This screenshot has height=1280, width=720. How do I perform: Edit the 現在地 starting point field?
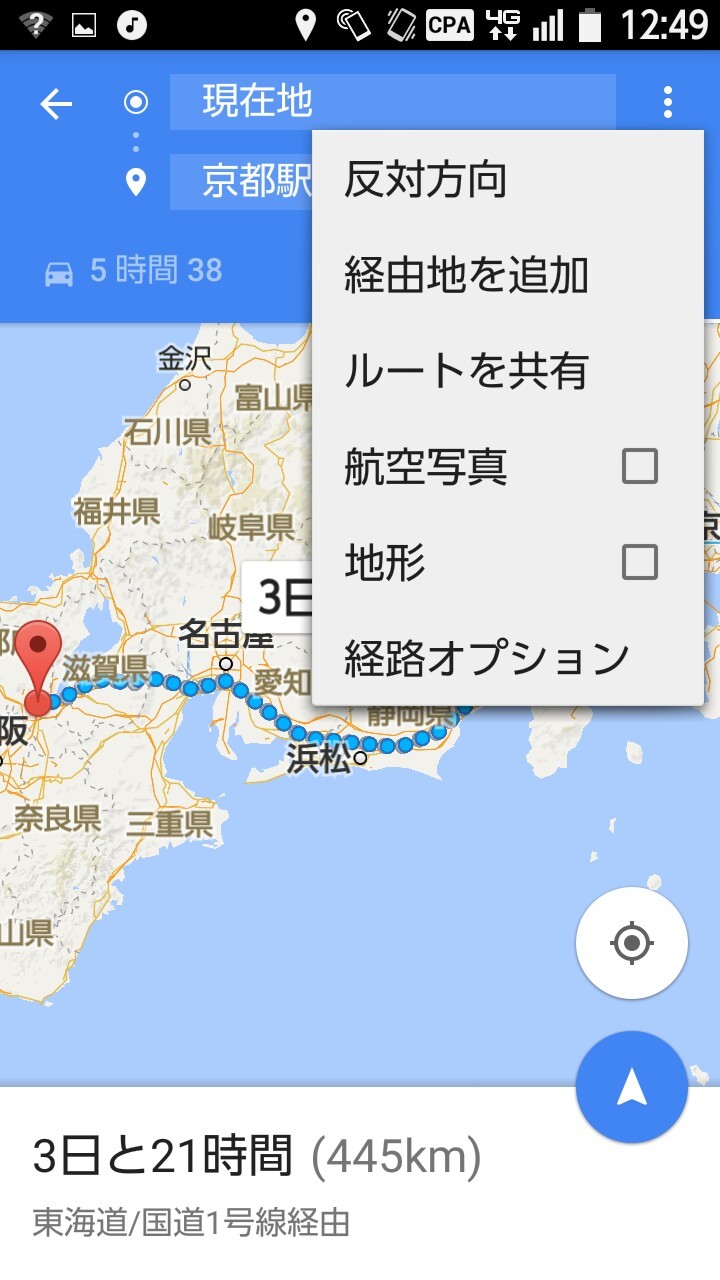393,102
